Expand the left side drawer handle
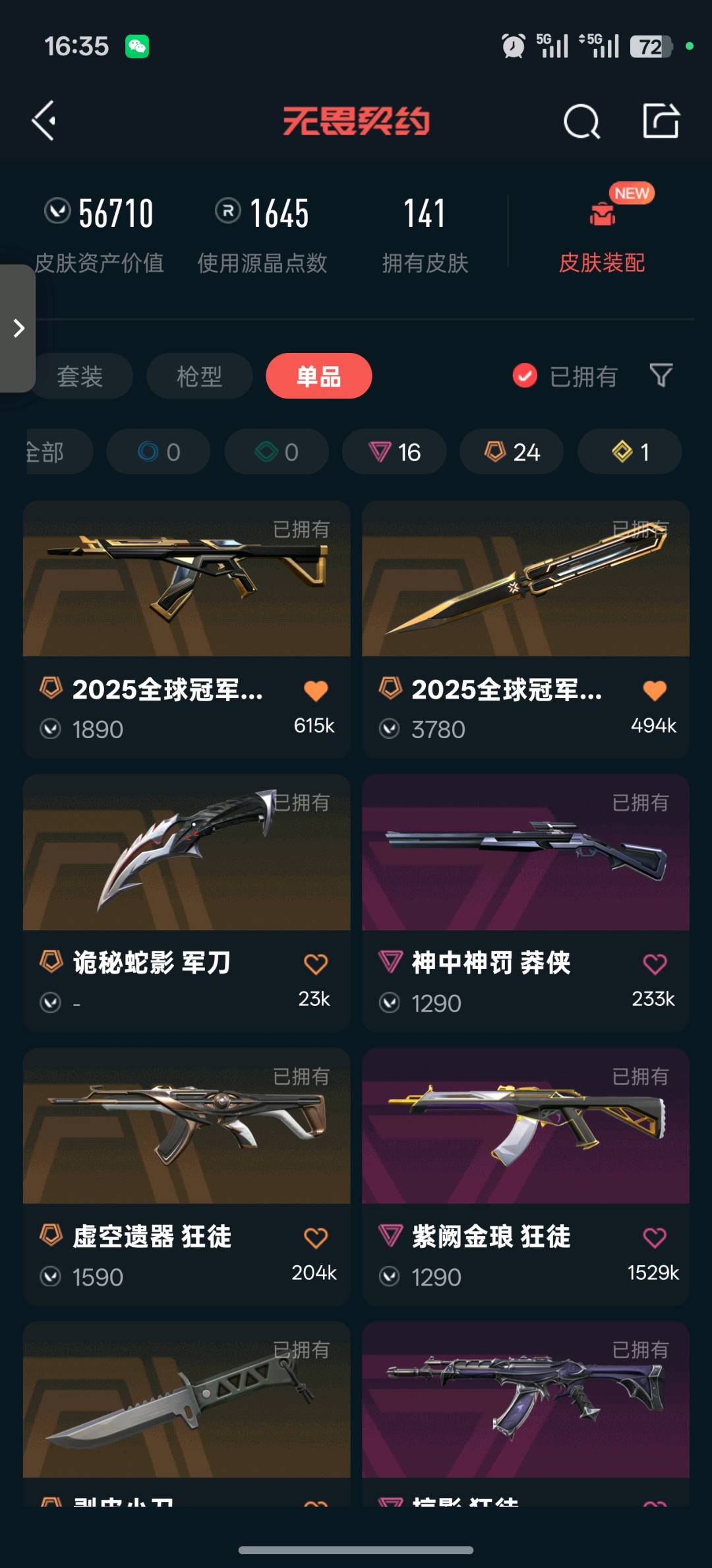 pos(18,328)
